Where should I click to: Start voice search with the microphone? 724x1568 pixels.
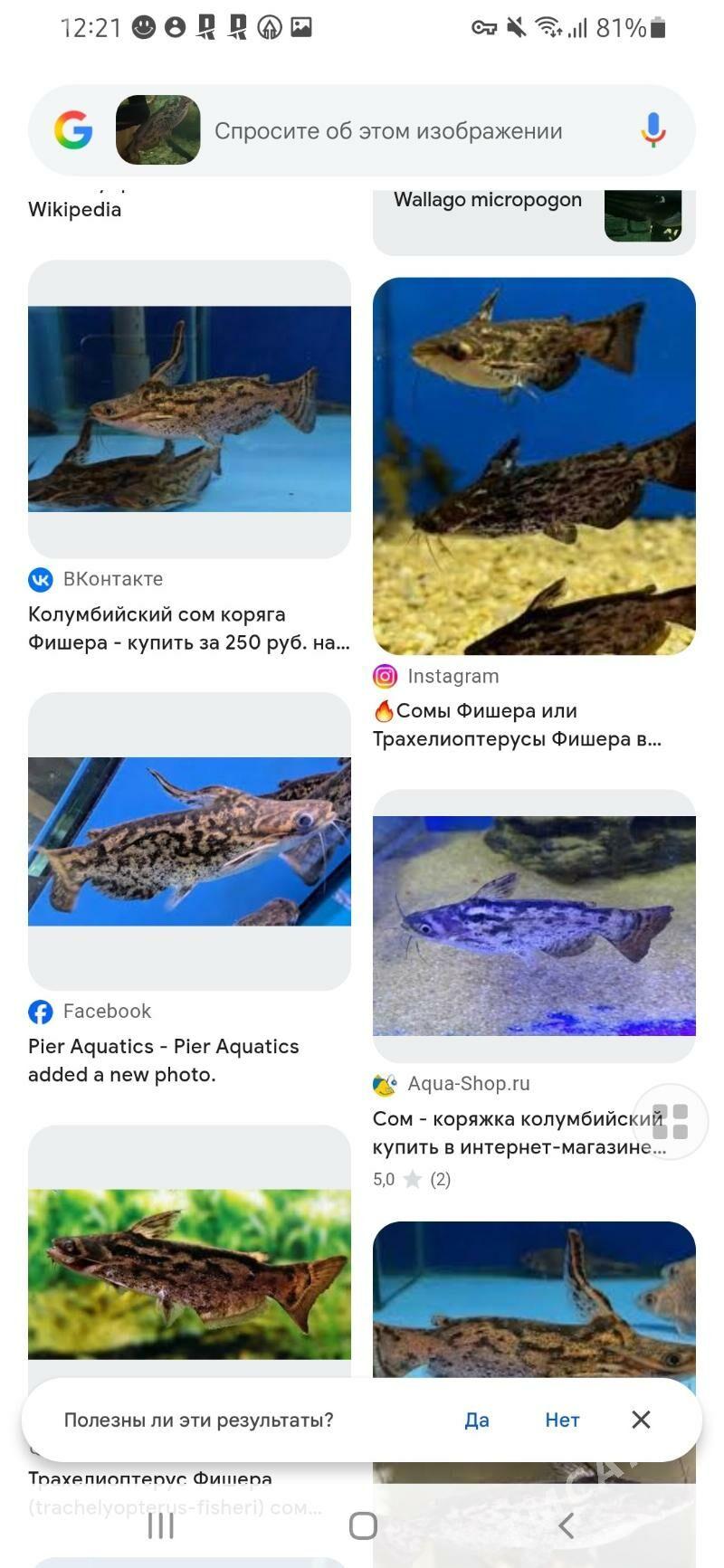click(653, 130)
